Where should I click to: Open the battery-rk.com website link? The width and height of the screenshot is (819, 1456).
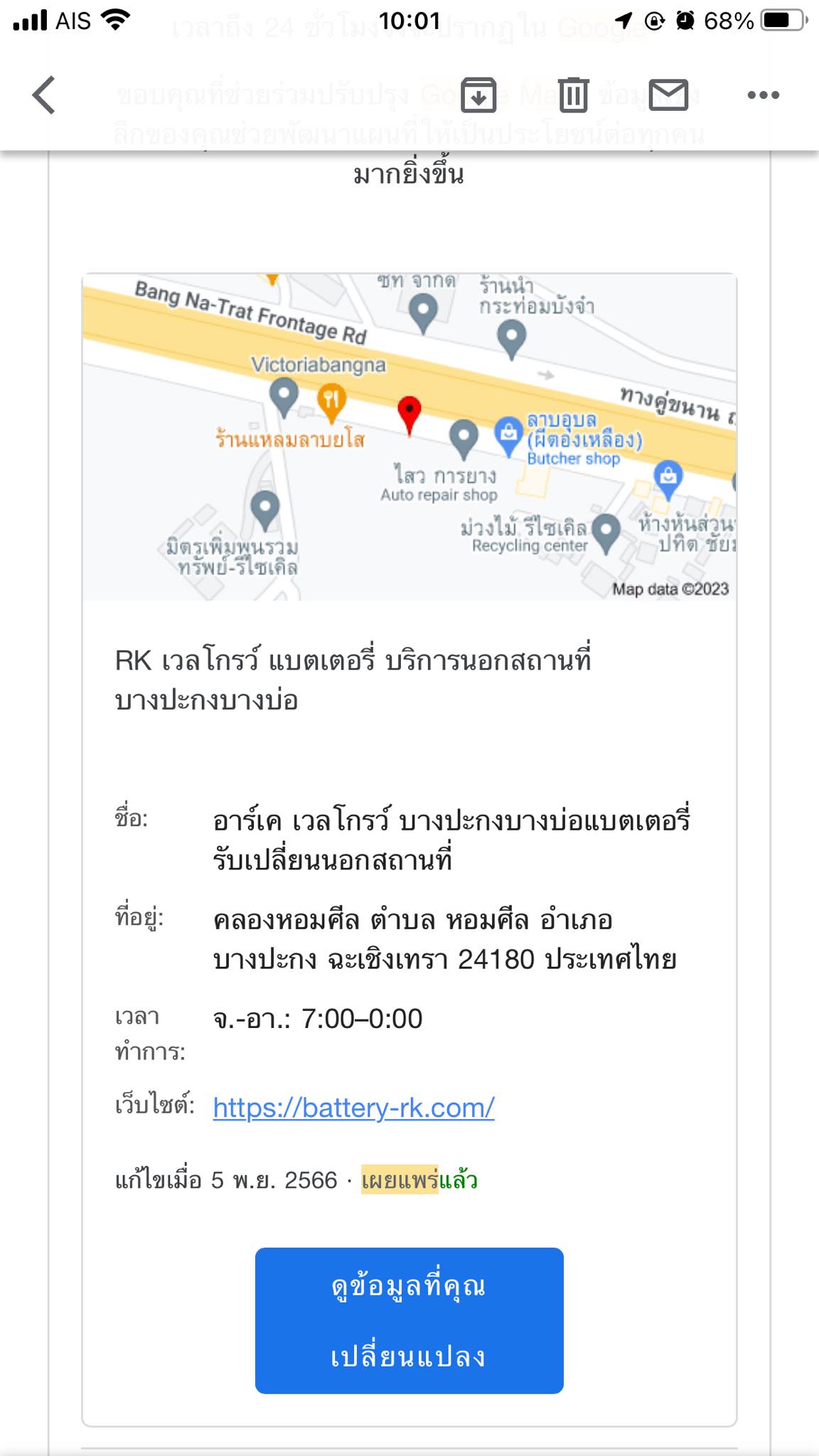pyautogui.click(x=353, y=1108)
